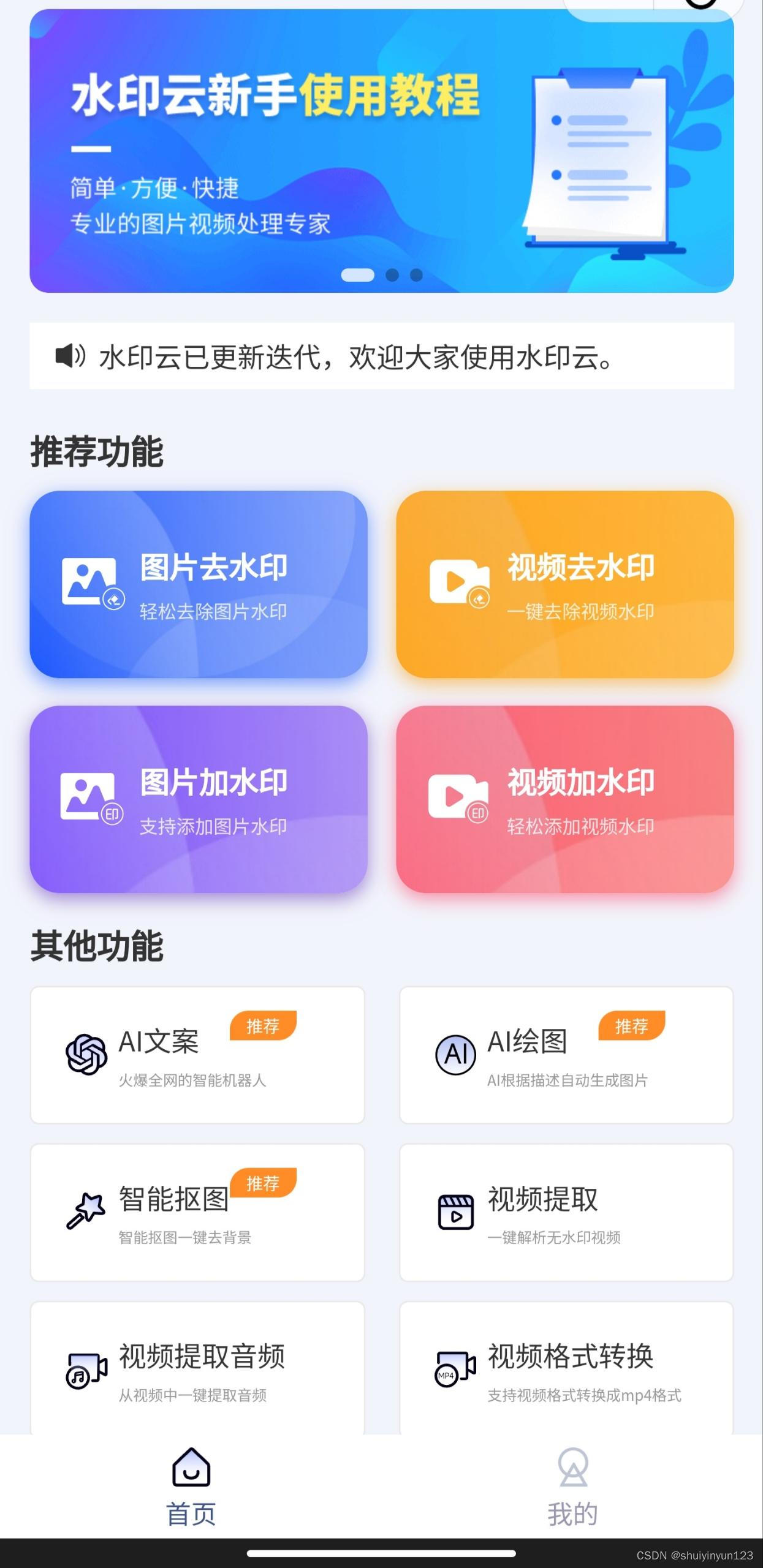763x1568 pixels.
Task: Open the 图片去水印 card
Action: pyautogui.click(x=198, y=584)
